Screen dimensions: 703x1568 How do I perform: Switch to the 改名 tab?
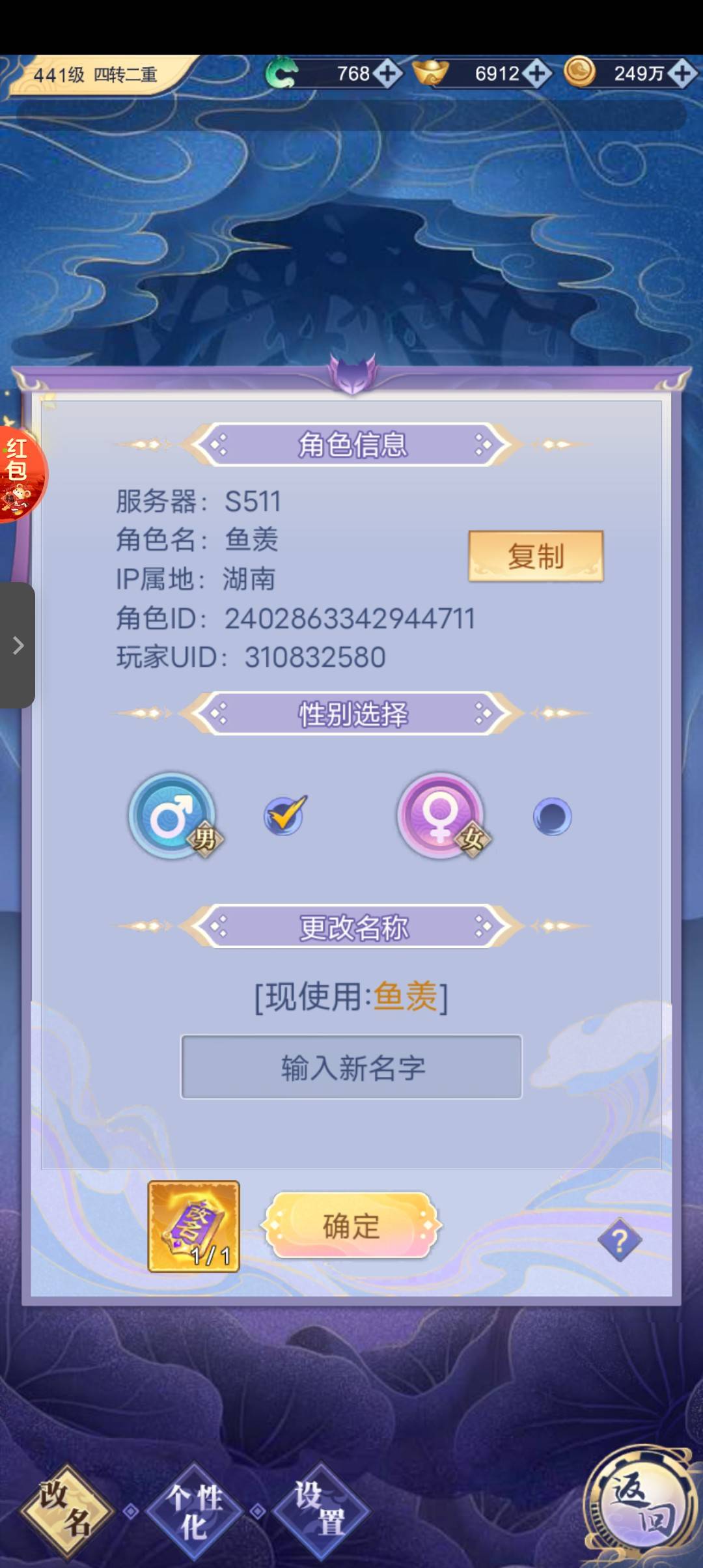(65, 1509)
